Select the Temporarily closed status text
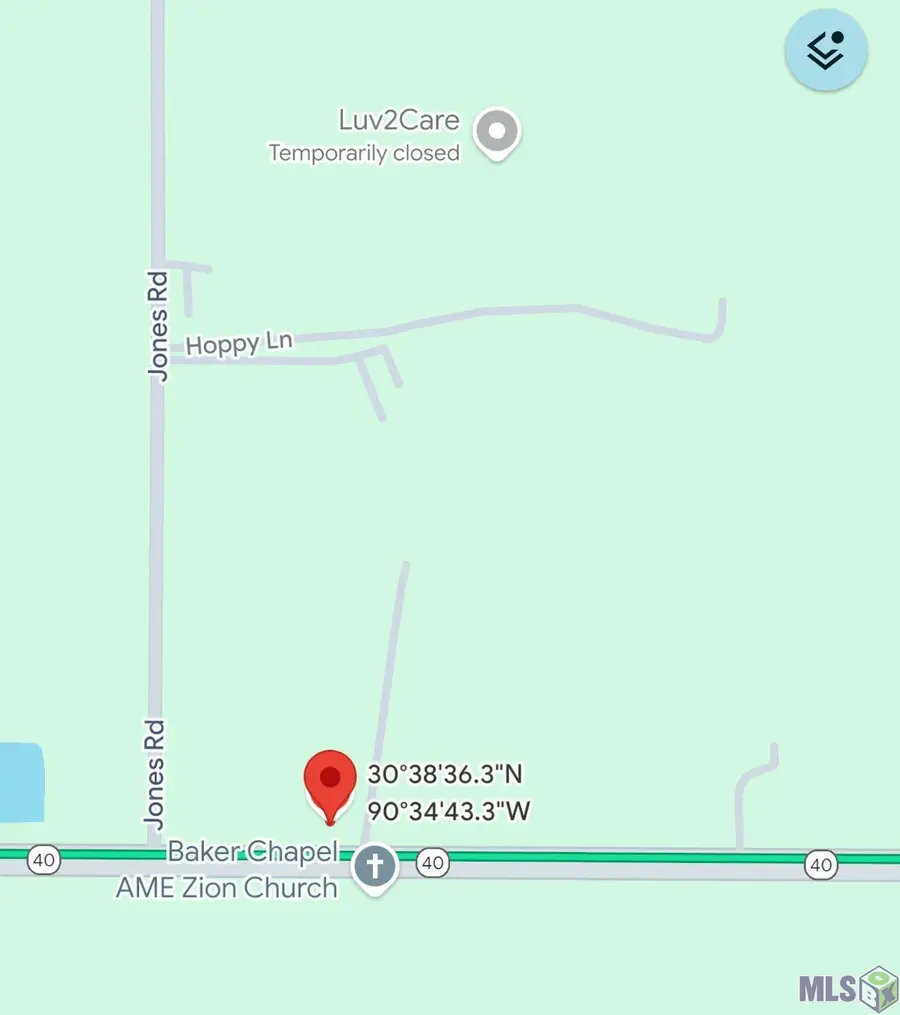The height and width of the screenshot is (1015, 900). [364, 153]
